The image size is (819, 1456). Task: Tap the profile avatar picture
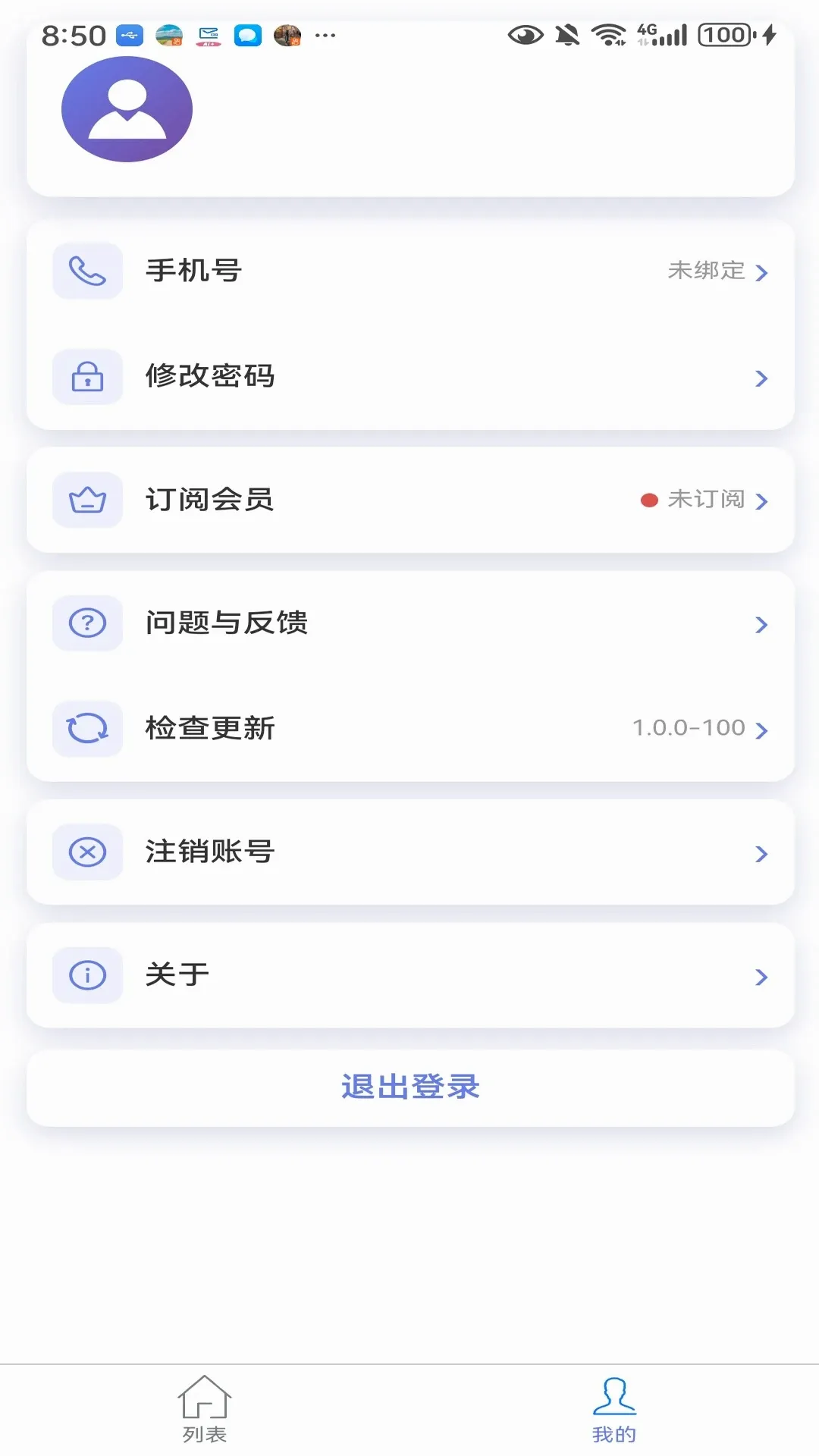pos(127,109)
